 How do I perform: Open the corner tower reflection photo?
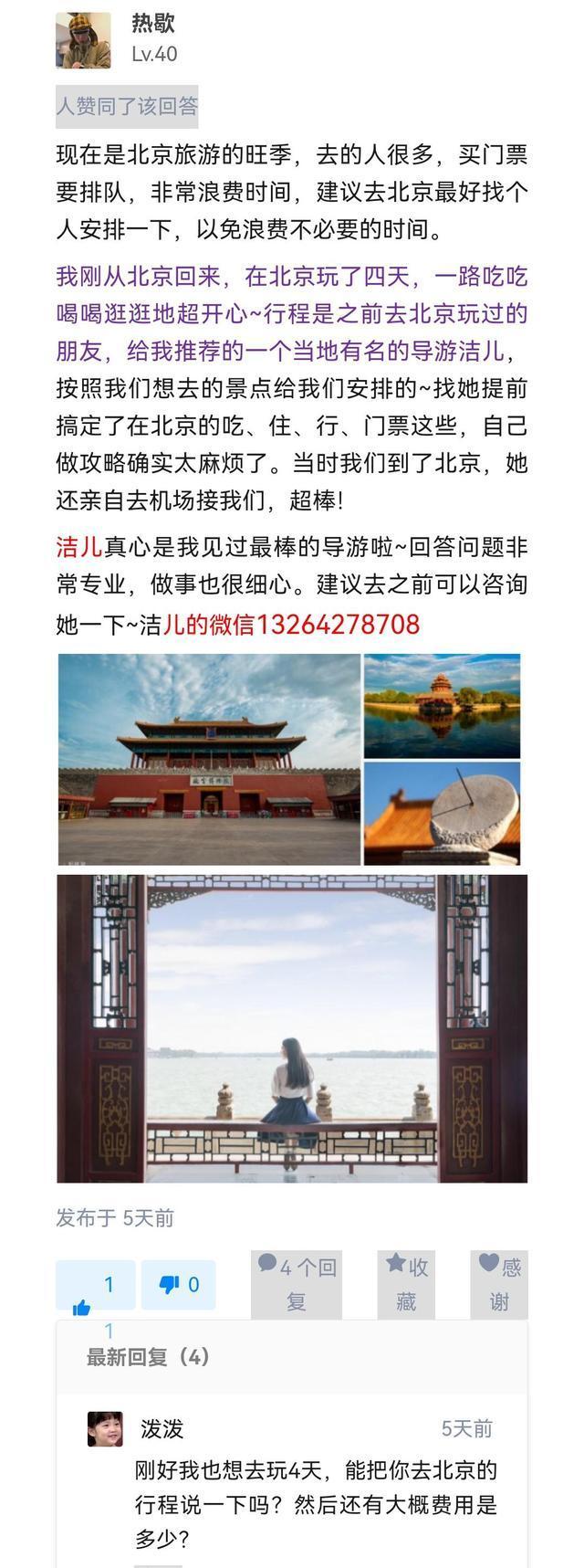click(x=443, y=706)
